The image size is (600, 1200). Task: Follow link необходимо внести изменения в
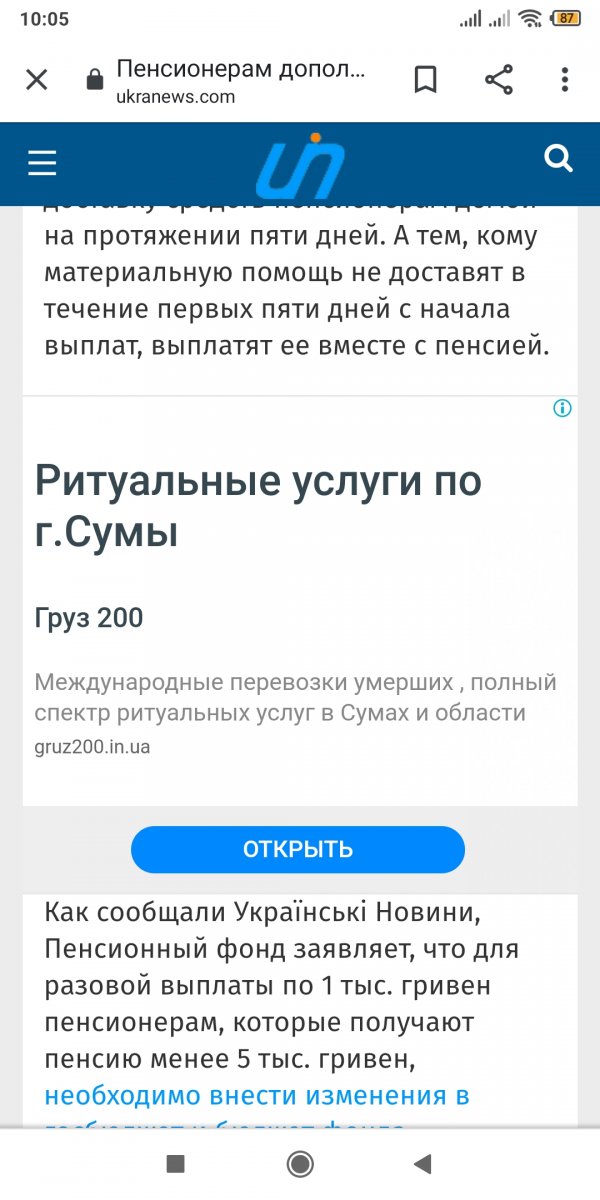click(x=257, y=1095)
